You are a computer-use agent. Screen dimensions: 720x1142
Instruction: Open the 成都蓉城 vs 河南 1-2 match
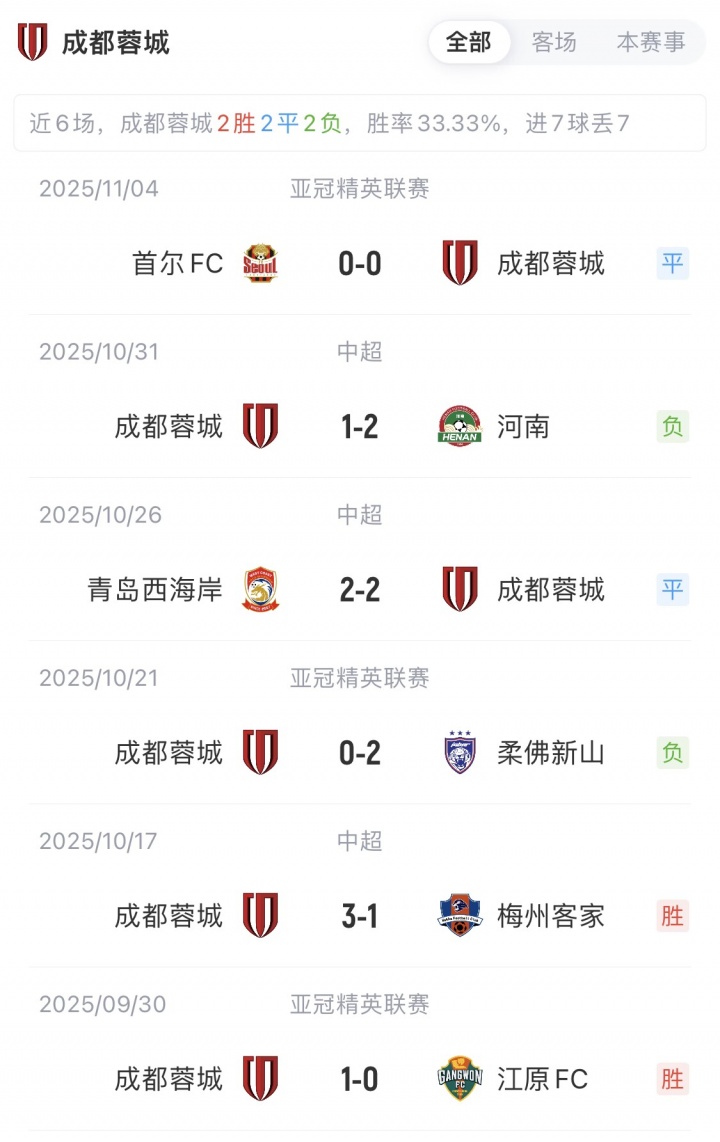pos(360,427)
